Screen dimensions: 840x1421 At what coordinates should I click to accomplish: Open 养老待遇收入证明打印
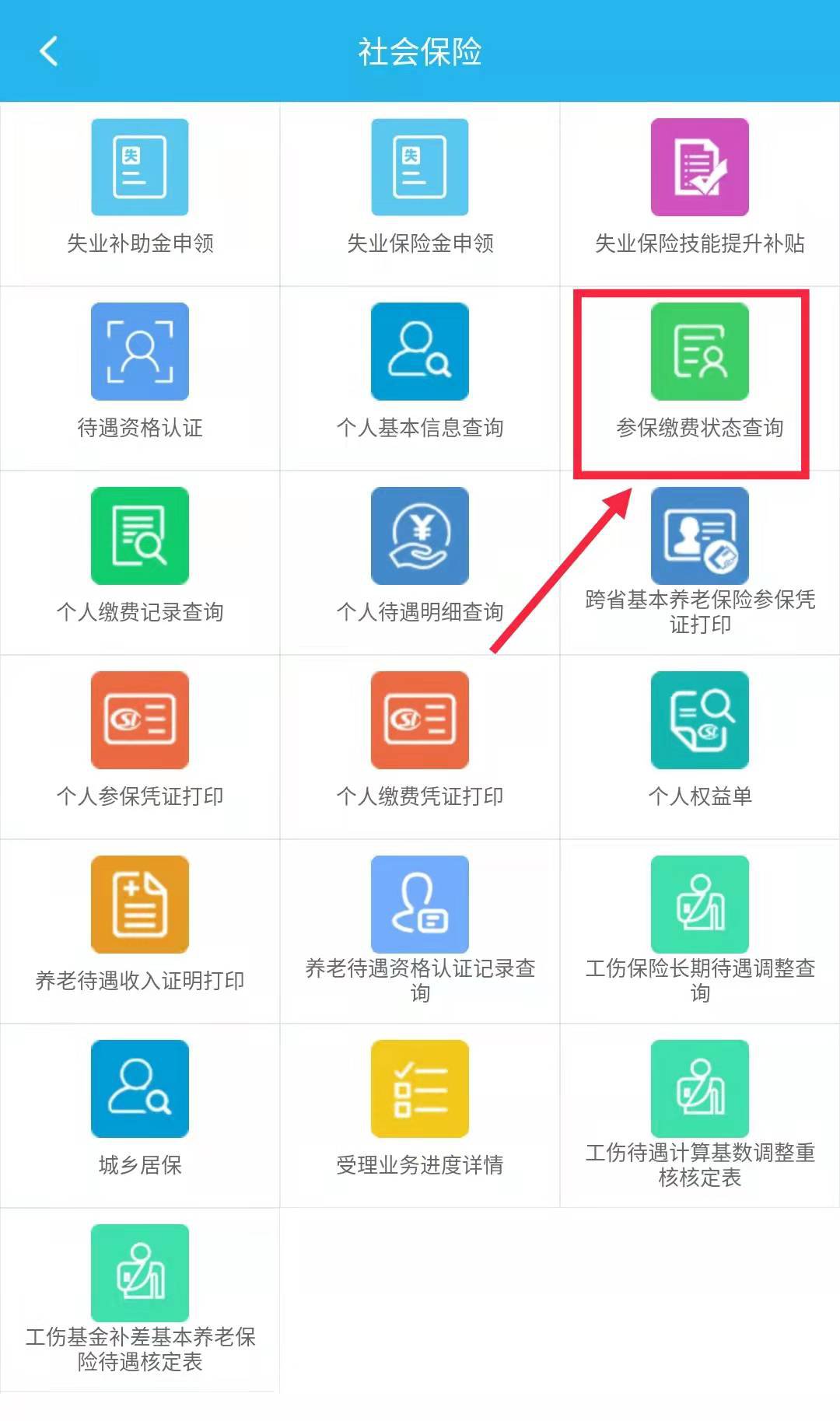coord(140,905)
